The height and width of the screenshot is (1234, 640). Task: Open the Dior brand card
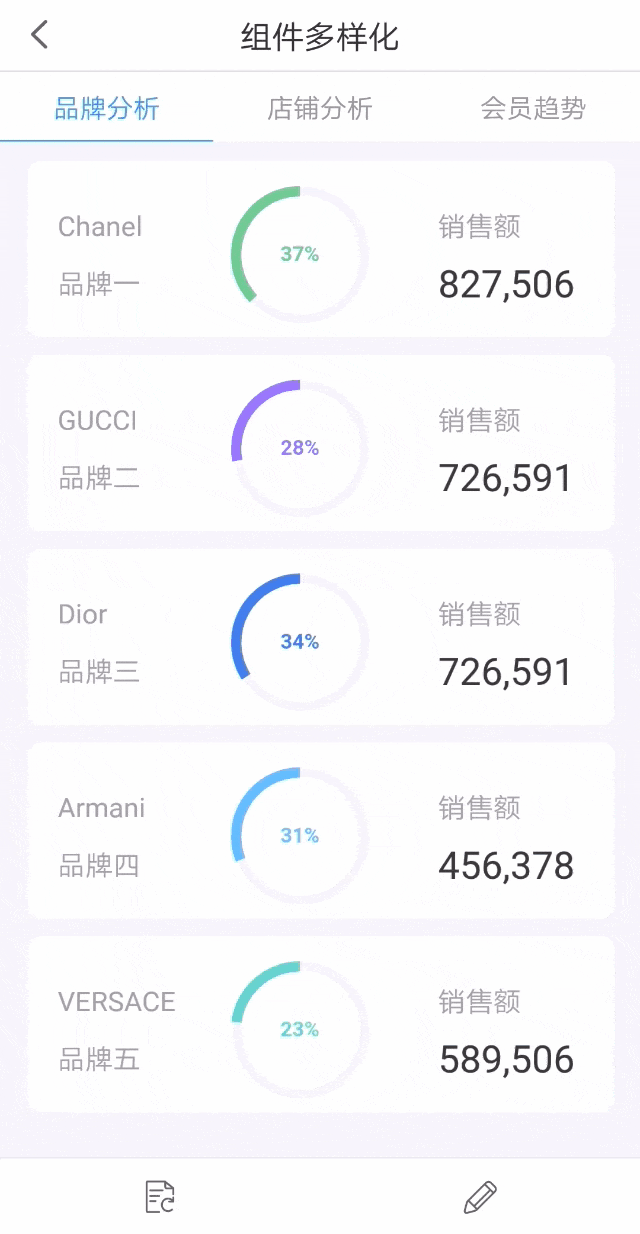pos(320,637)
